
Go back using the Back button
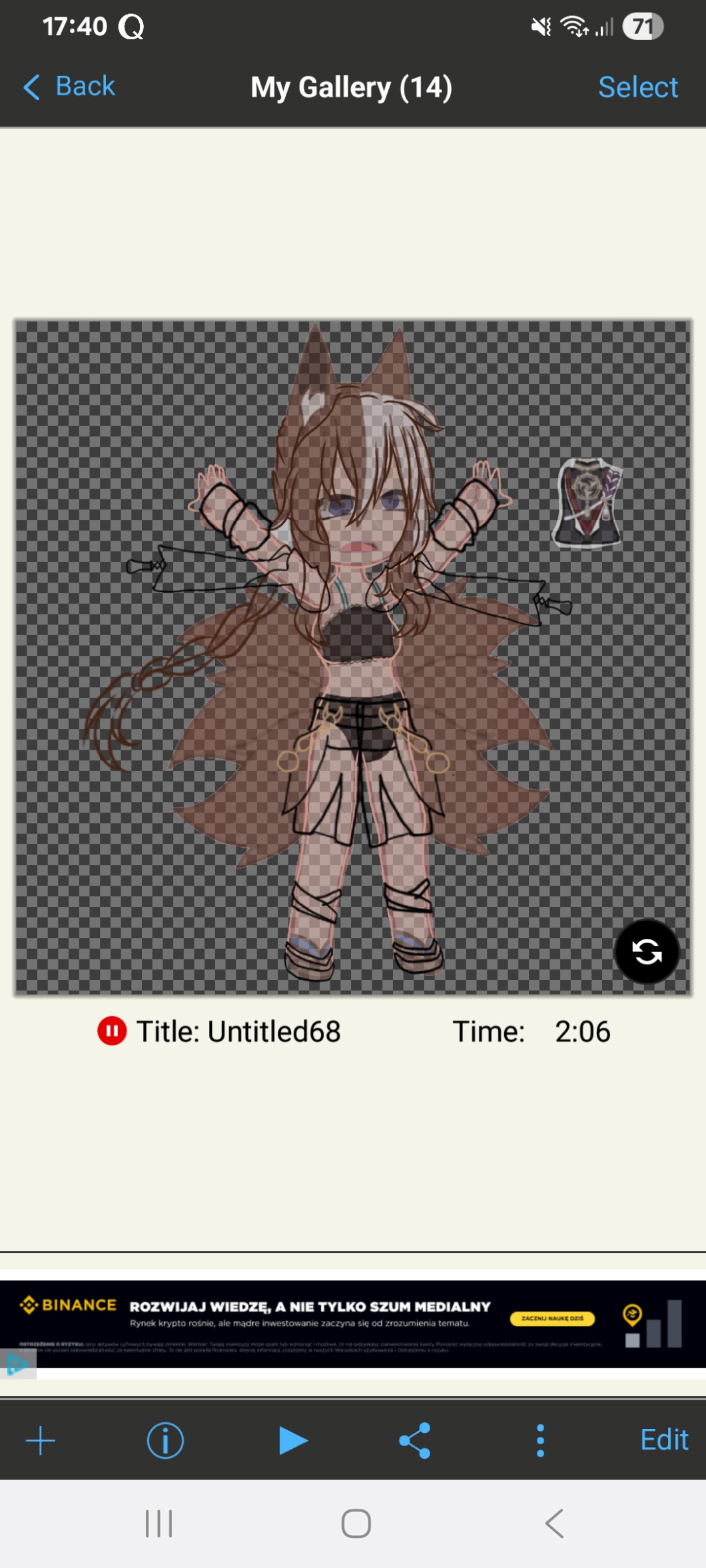click(x=69, y=87)
